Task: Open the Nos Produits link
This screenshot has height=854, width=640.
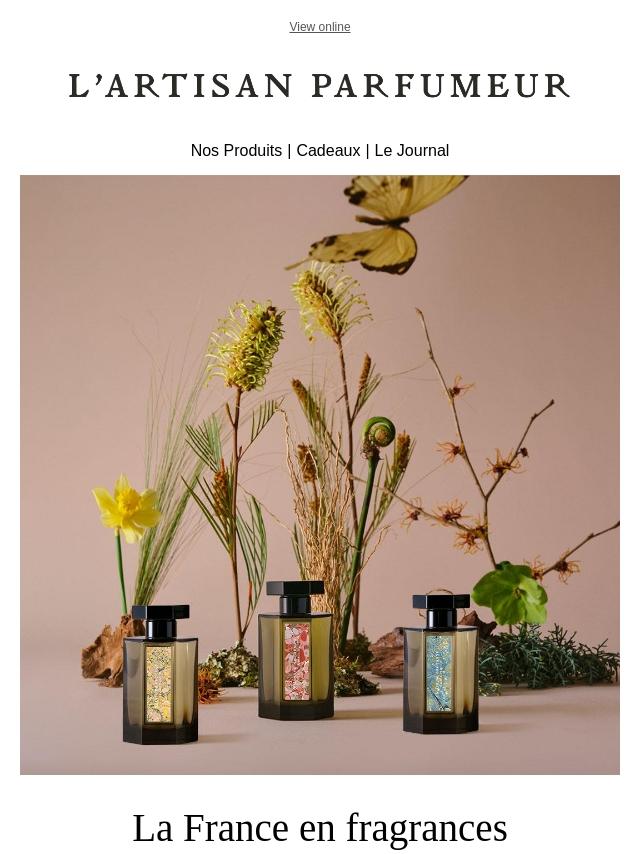Action: pyautogui.click(x=236, y=150)
